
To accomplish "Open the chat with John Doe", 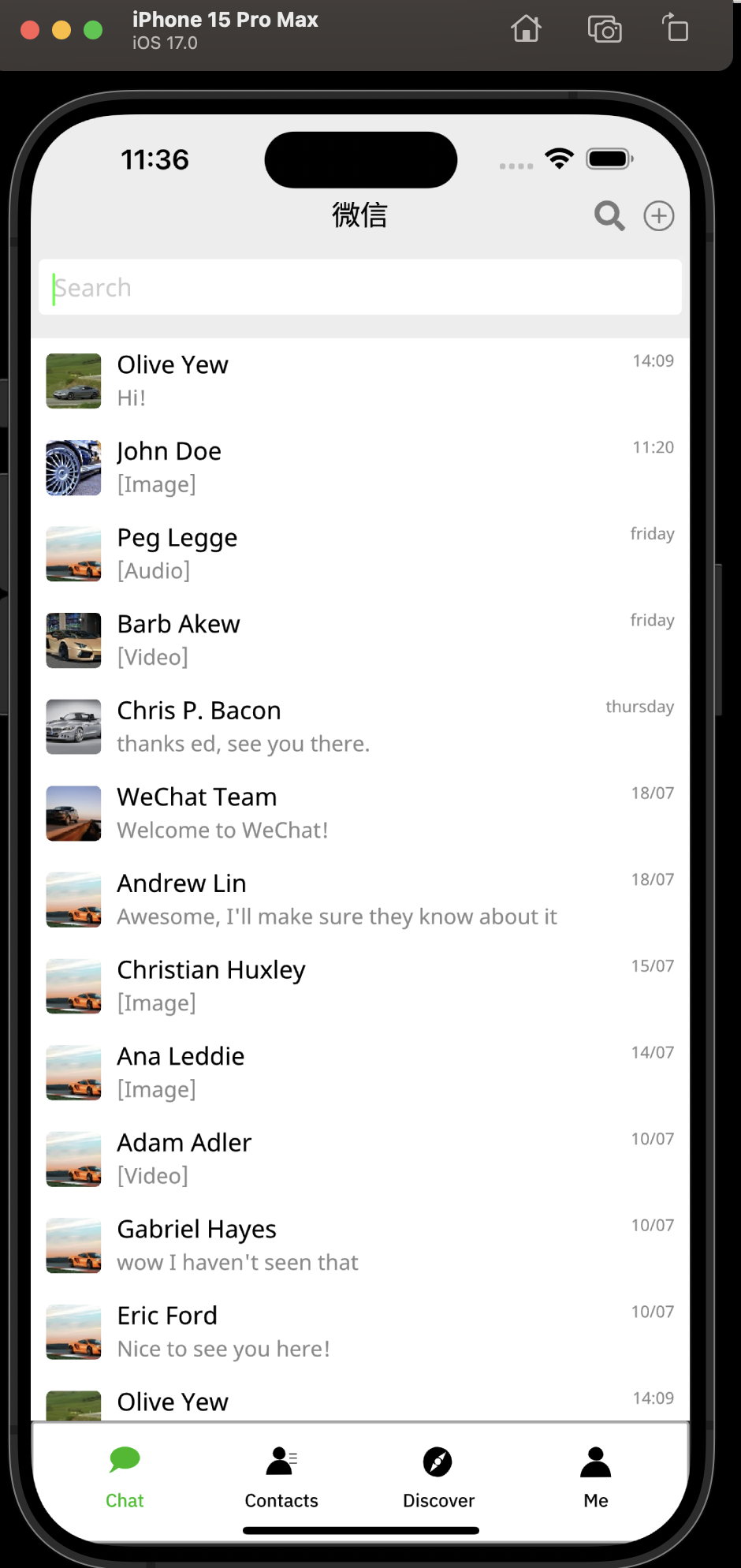I will 360,468.
